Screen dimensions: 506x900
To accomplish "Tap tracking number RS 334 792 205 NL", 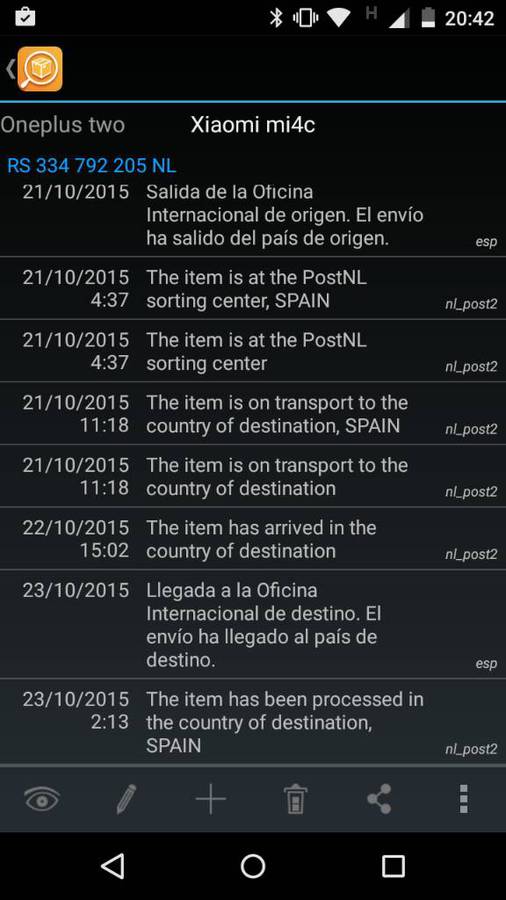I will [91, 166].
